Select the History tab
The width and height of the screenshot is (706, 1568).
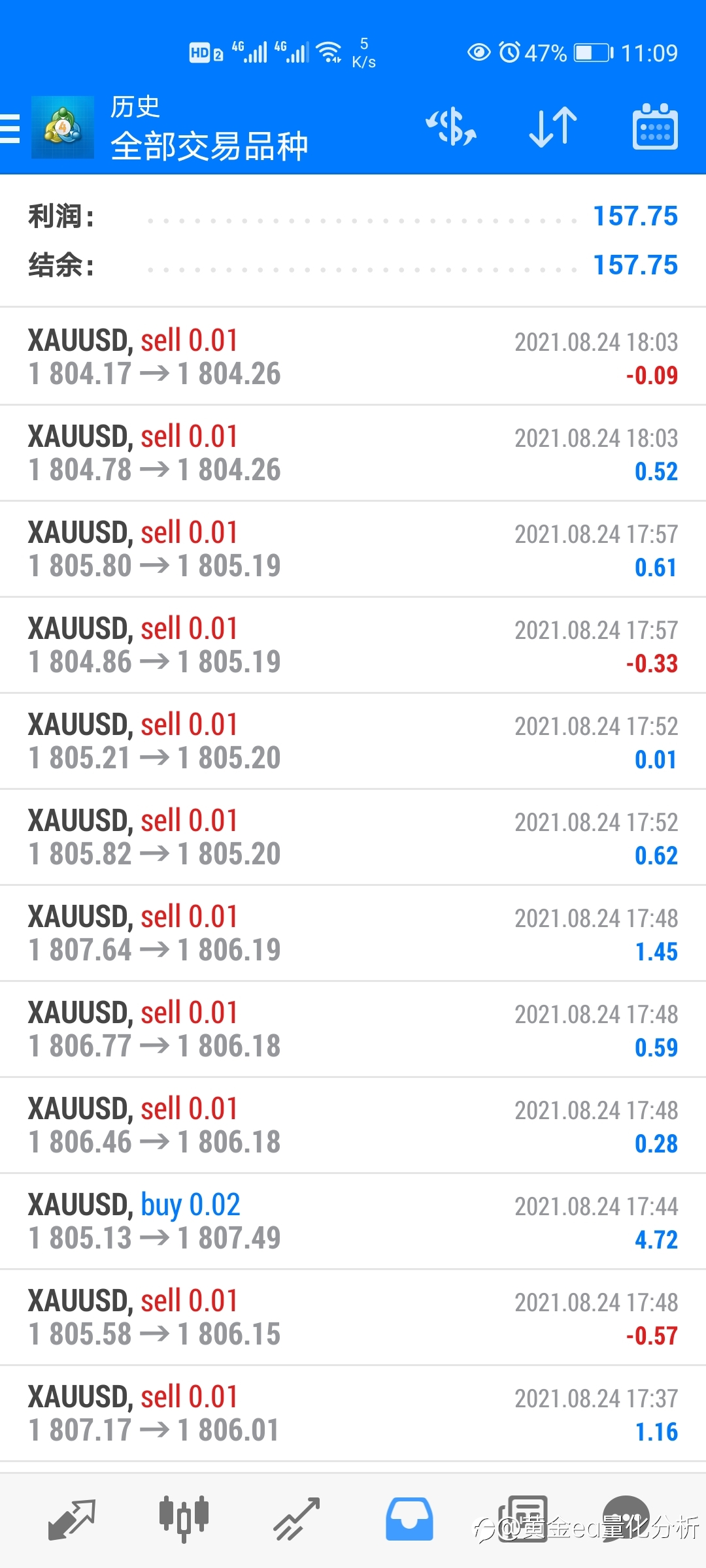tap(409, 1519)
